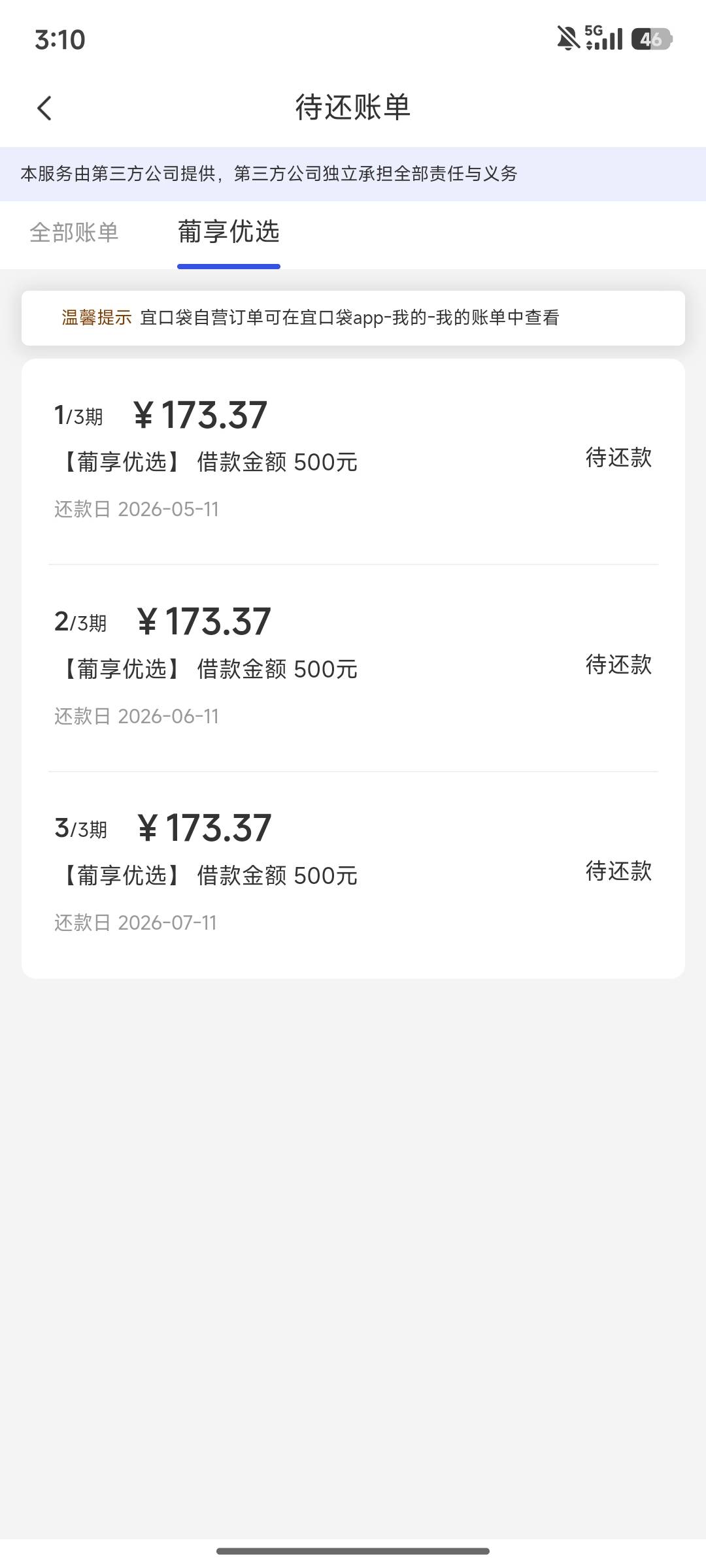This screenshot has width=706, height=1568.
Task: Open the 3/3期 bill due 2026-07-11
Action: tap(353, 874)
